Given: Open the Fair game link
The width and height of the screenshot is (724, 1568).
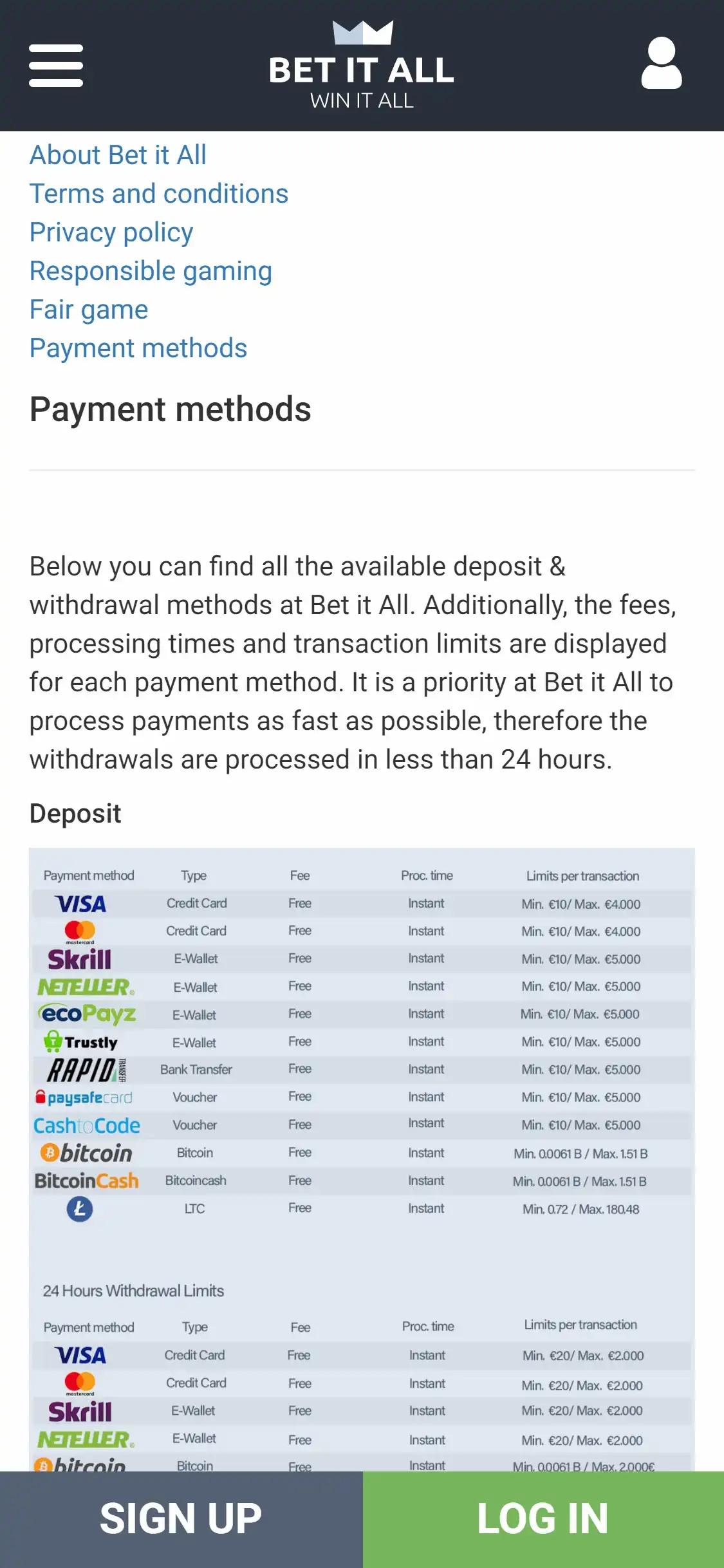Looking at the screenshot, I should point(89,310).
